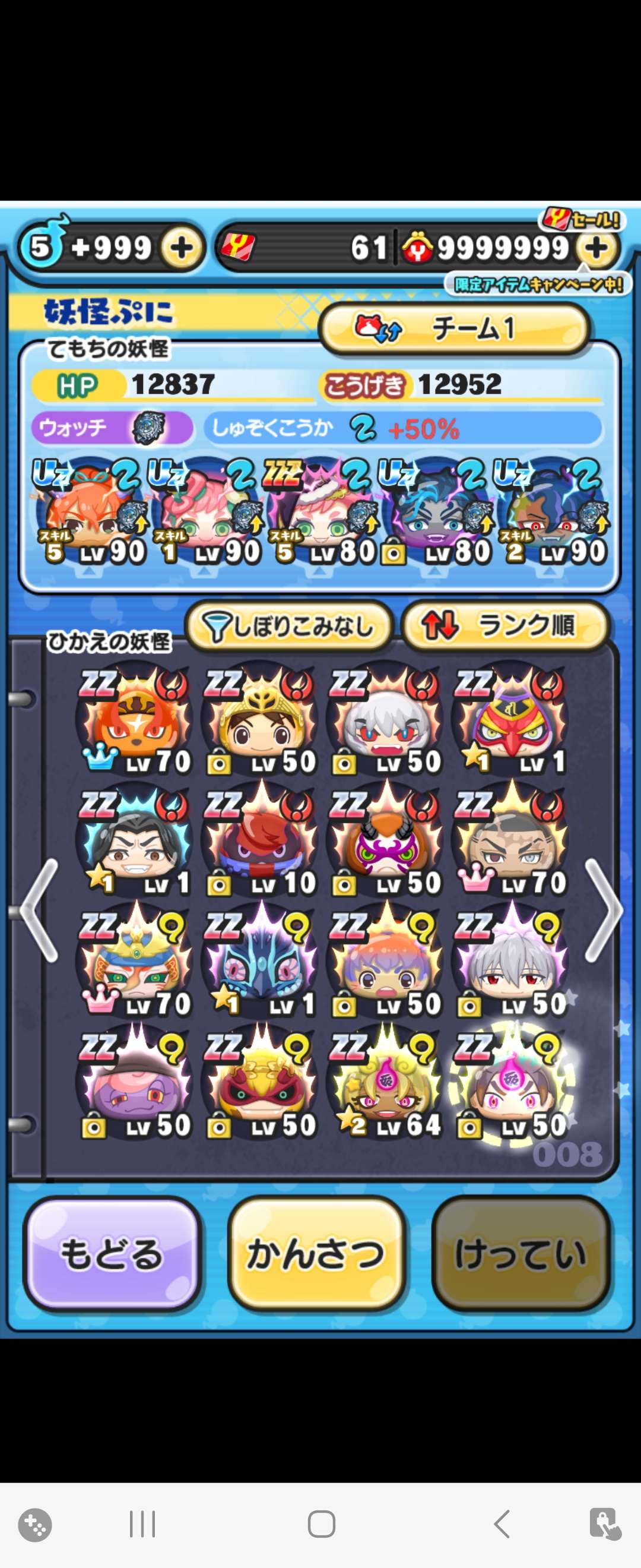641x1568 pixels.
Task: Add spirit energy with plus beside +999
Action: [x=181, y=248]
